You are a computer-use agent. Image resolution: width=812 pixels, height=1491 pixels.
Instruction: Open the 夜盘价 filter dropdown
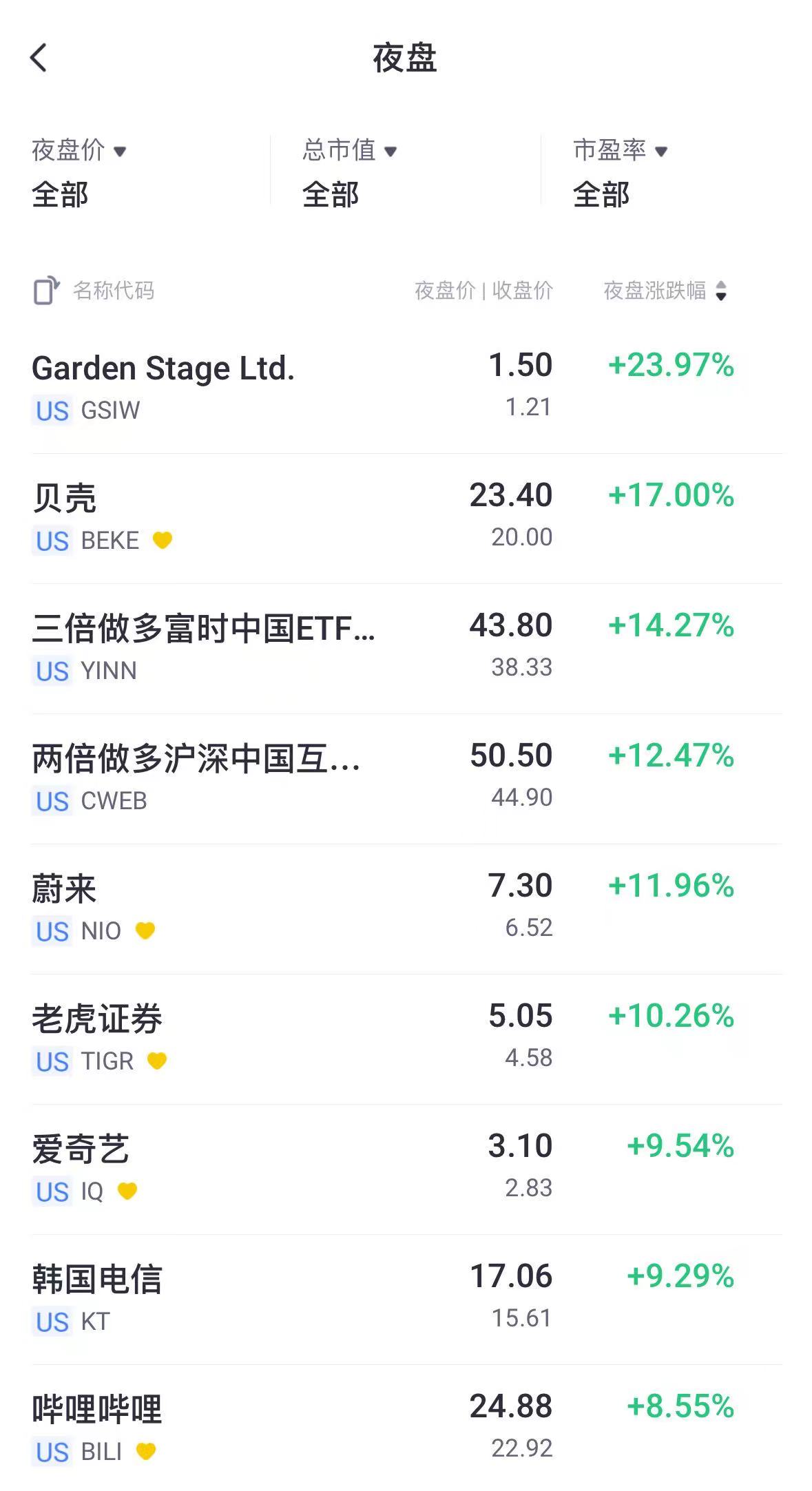(79, 151)
